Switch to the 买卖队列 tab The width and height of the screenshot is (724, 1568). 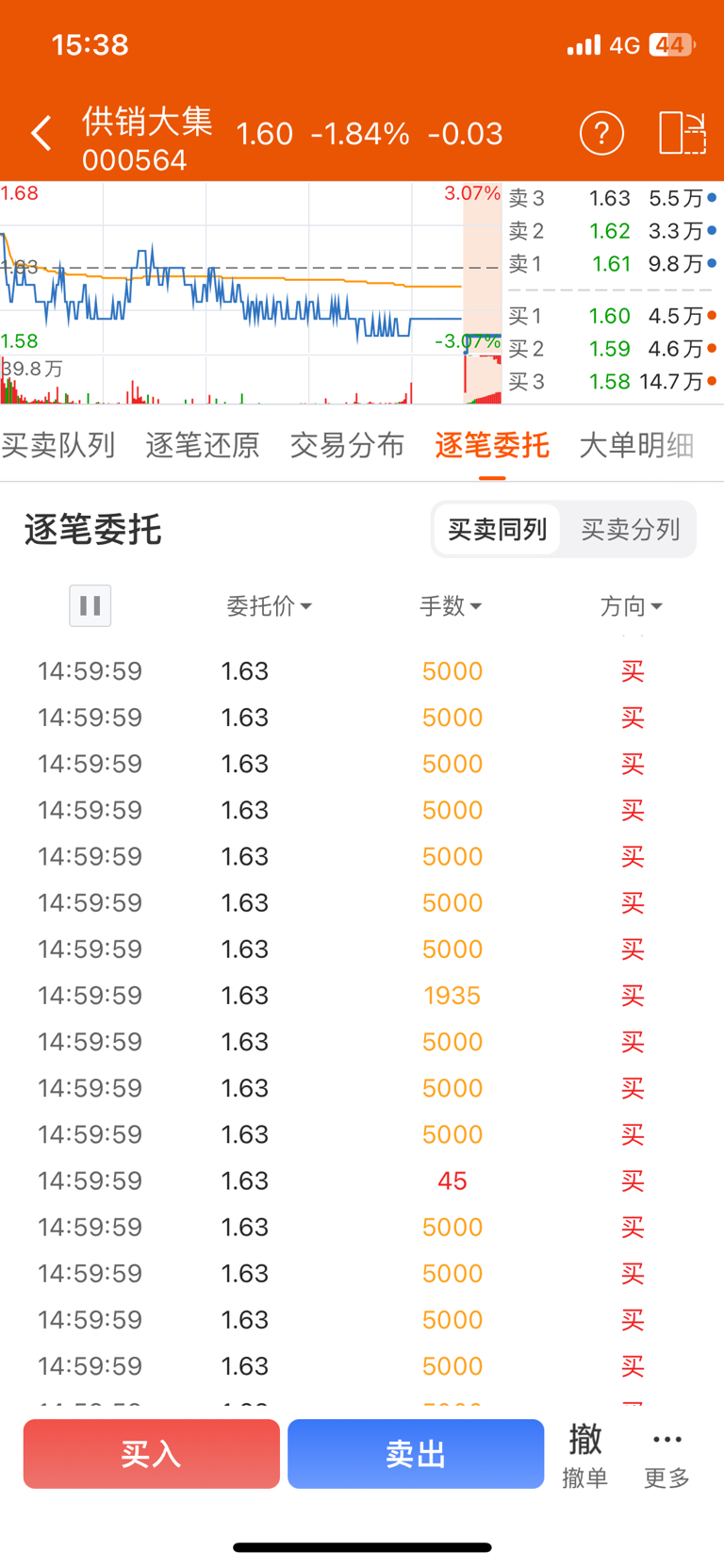[58, 445]
